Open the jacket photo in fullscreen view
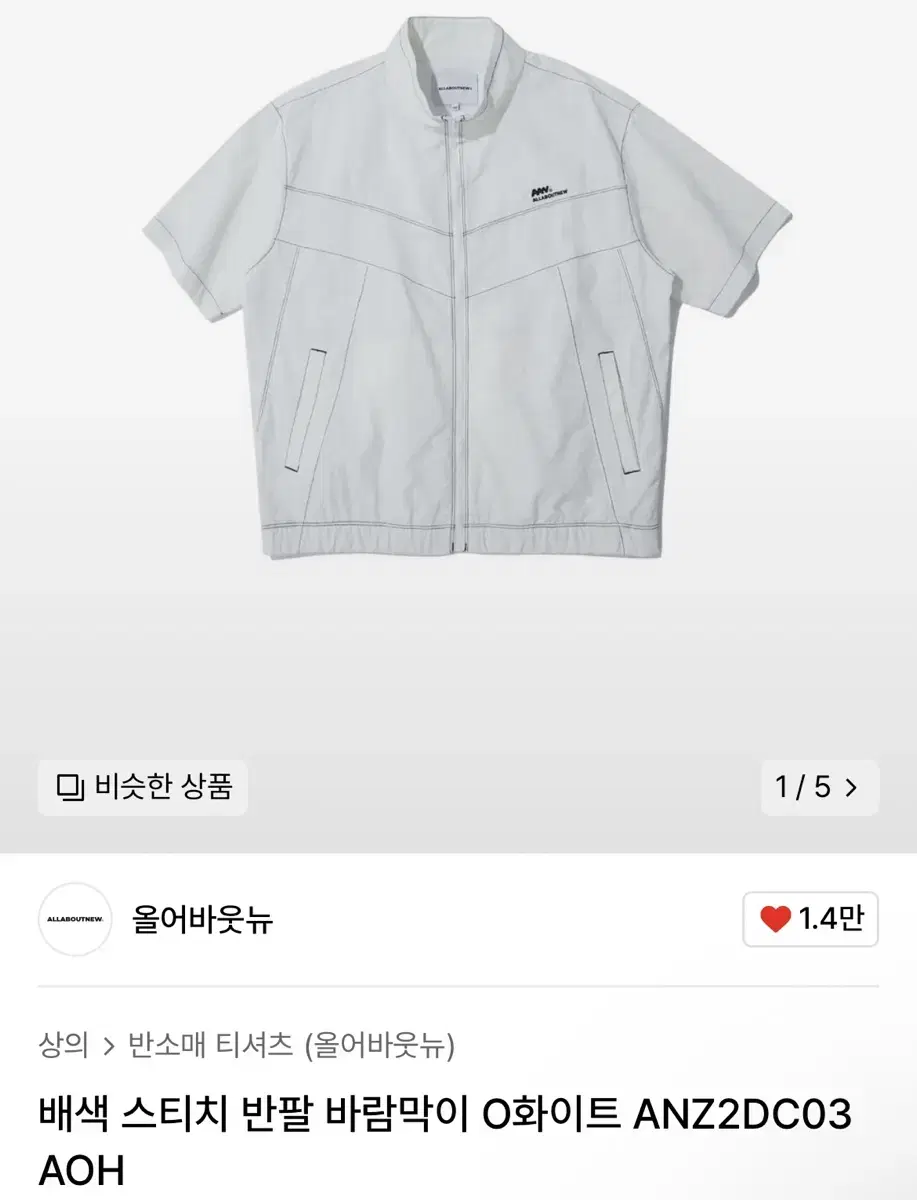The height and width of the screenshot is (1200, 917). click(458, 350)
